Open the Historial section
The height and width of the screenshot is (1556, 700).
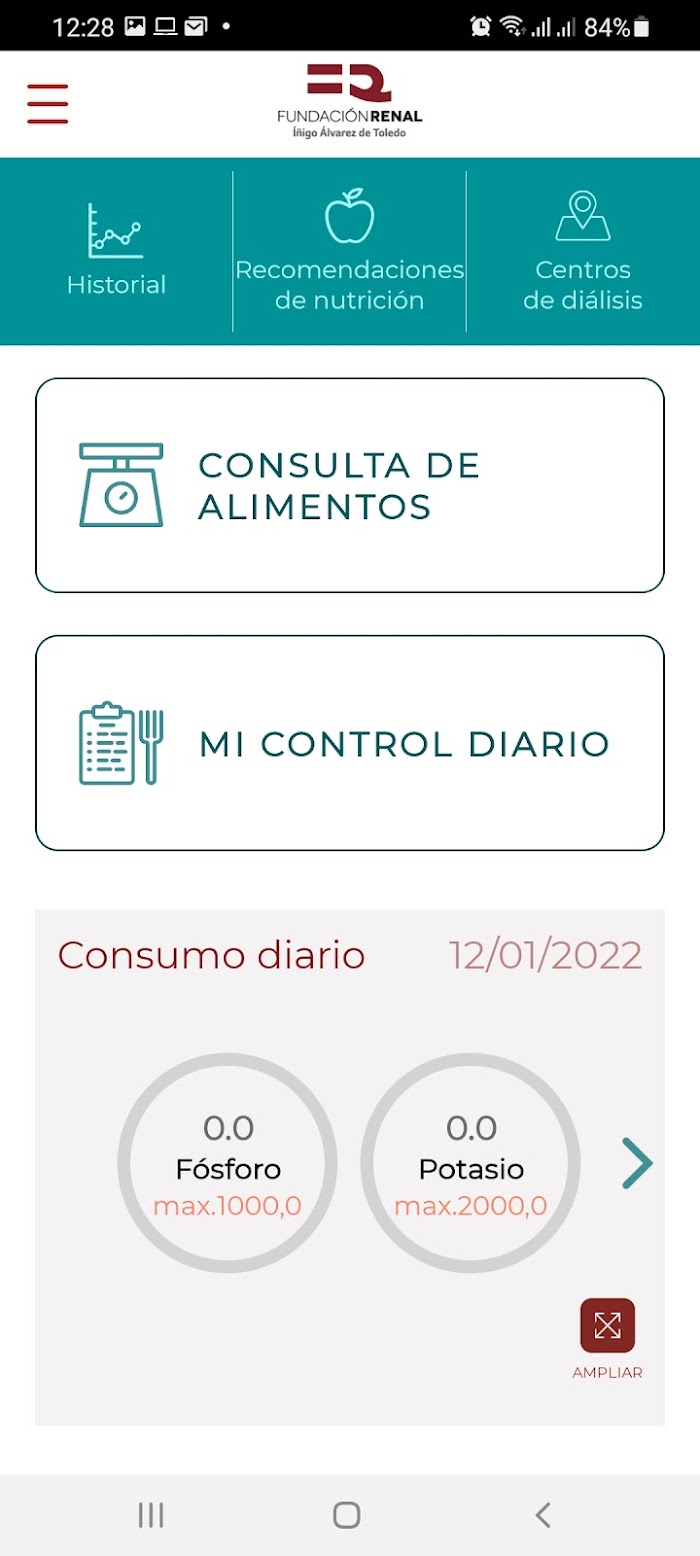click(x=116, y=250)
